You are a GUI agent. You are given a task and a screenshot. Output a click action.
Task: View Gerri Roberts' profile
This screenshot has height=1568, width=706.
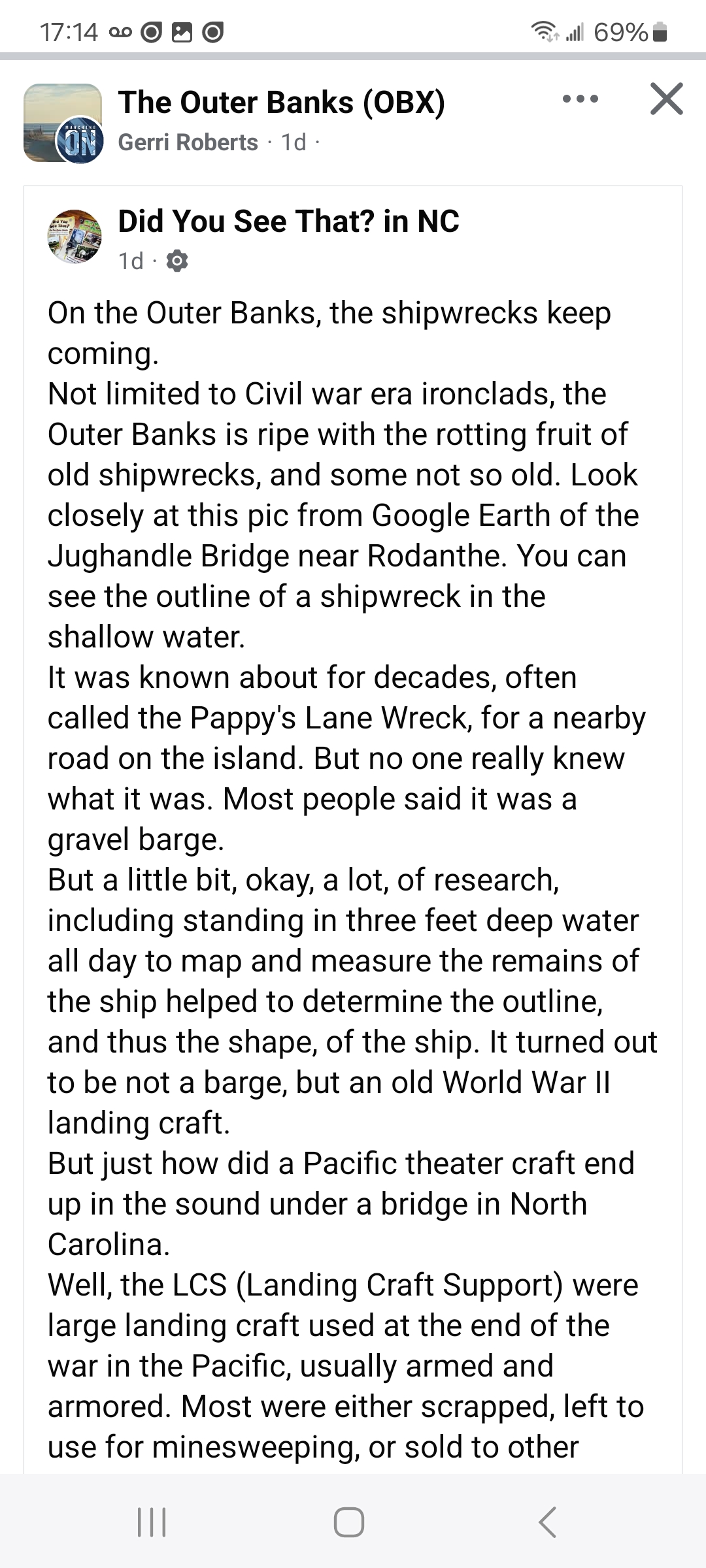pos(188,142)
